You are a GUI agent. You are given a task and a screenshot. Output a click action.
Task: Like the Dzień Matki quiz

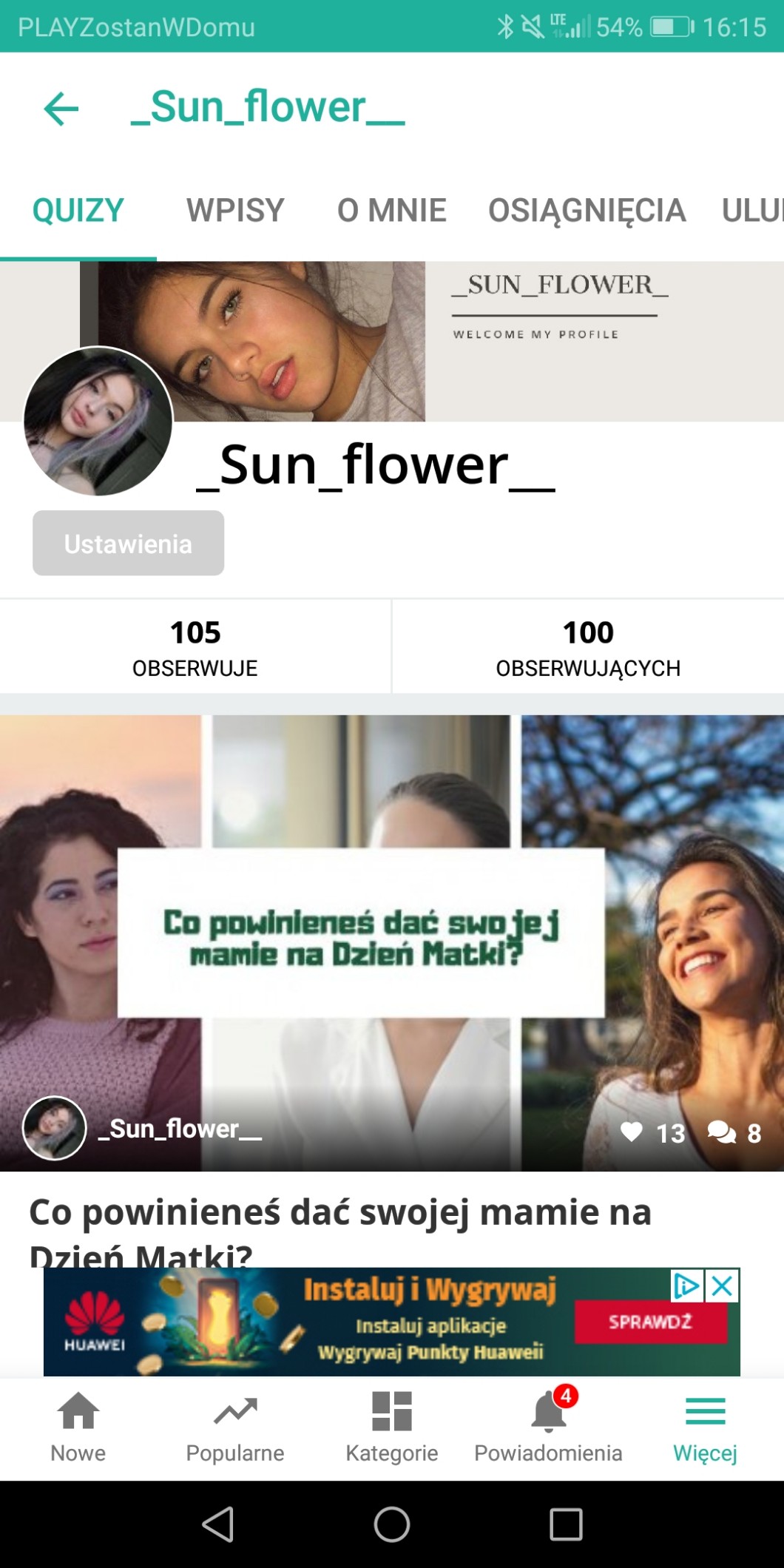pos(632,1132)
